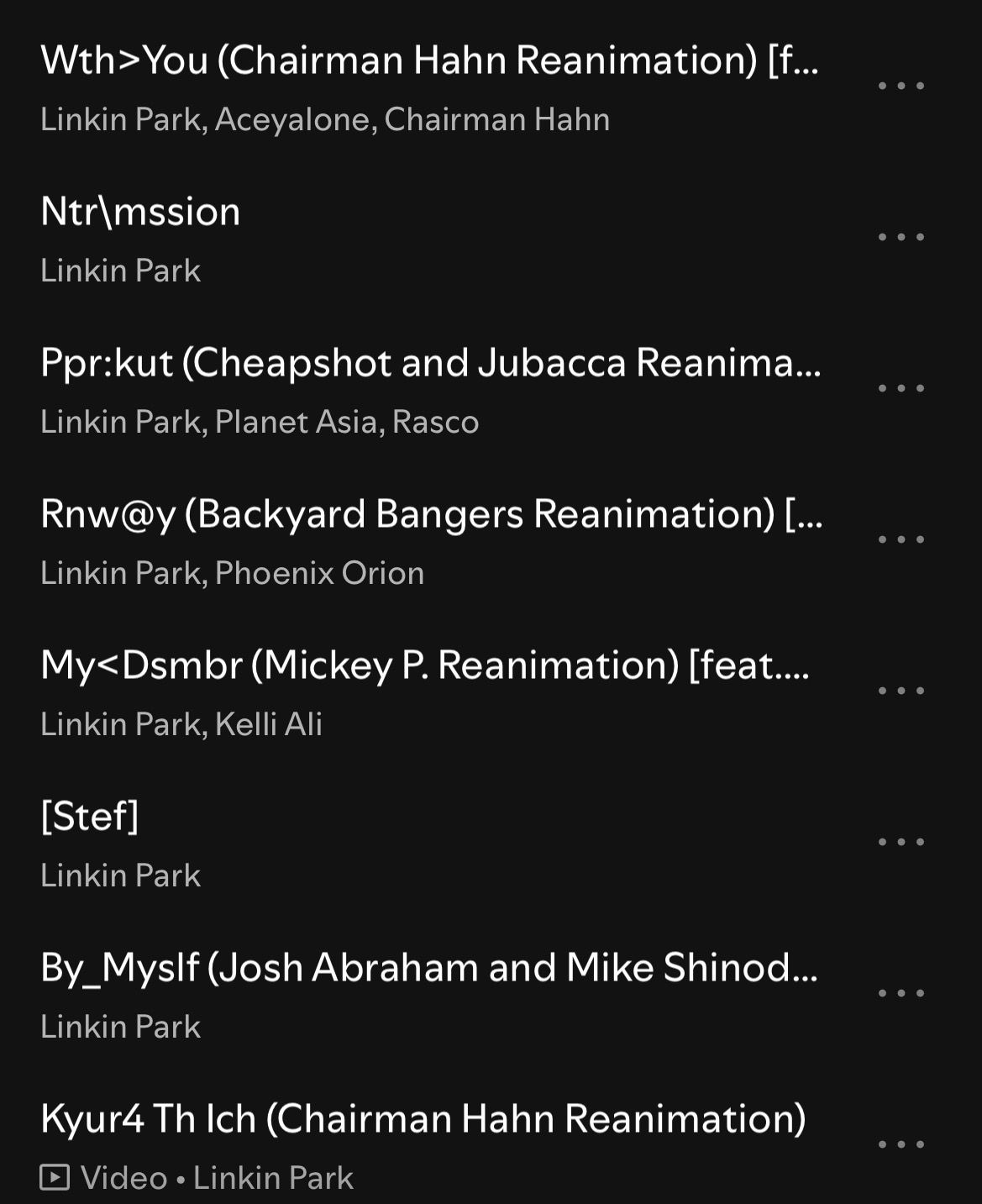Show options menu for [Stef]
The width and height of the screenshot is (982, 1204).
tap(901, 842)
